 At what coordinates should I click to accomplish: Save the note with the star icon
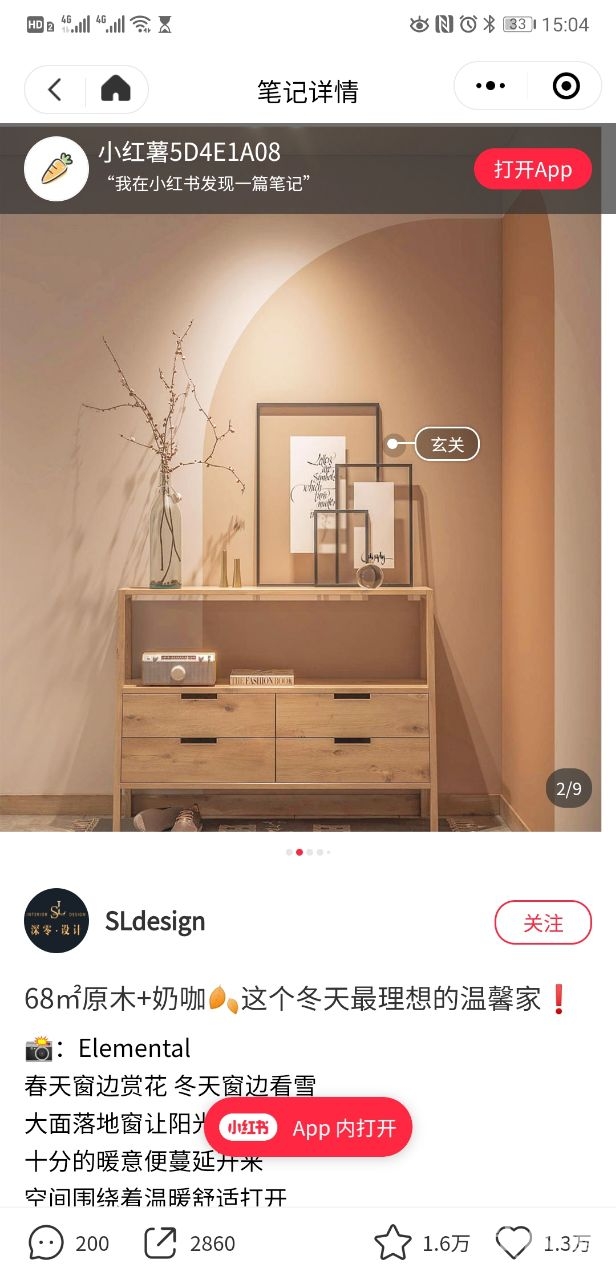tap(393, 1243)
